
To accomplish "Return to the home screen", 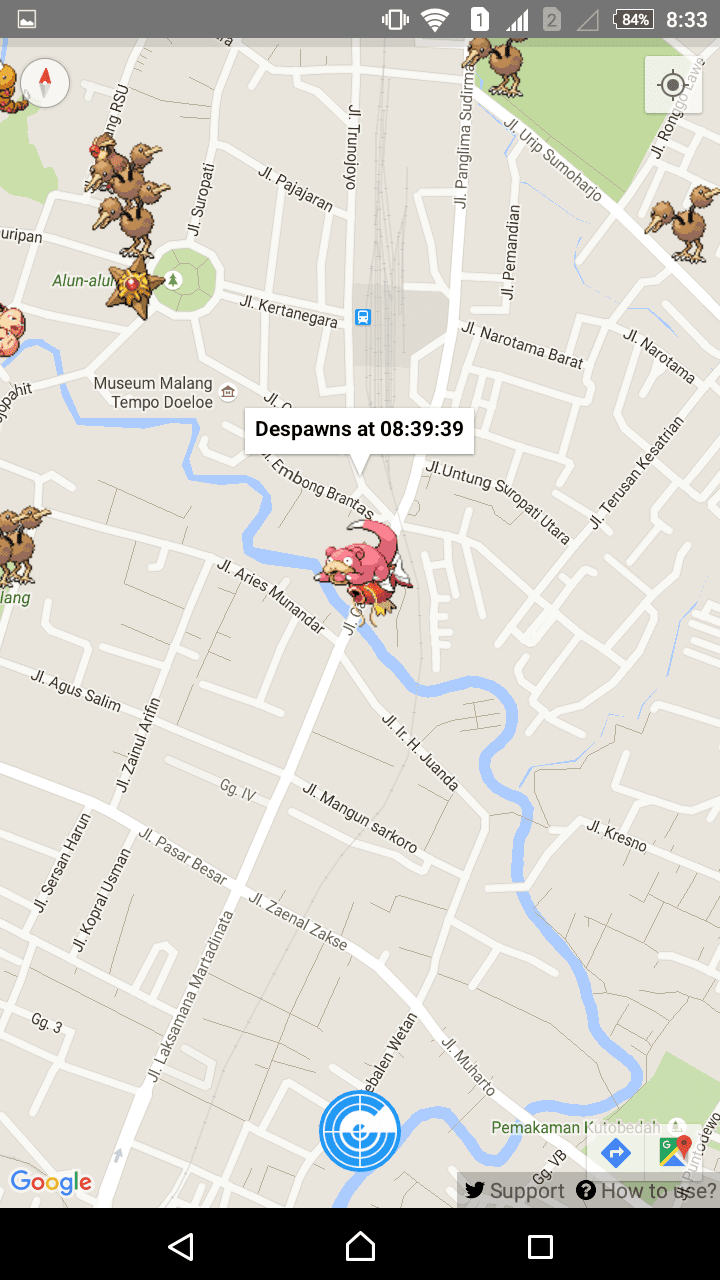I will [360, 1246].
